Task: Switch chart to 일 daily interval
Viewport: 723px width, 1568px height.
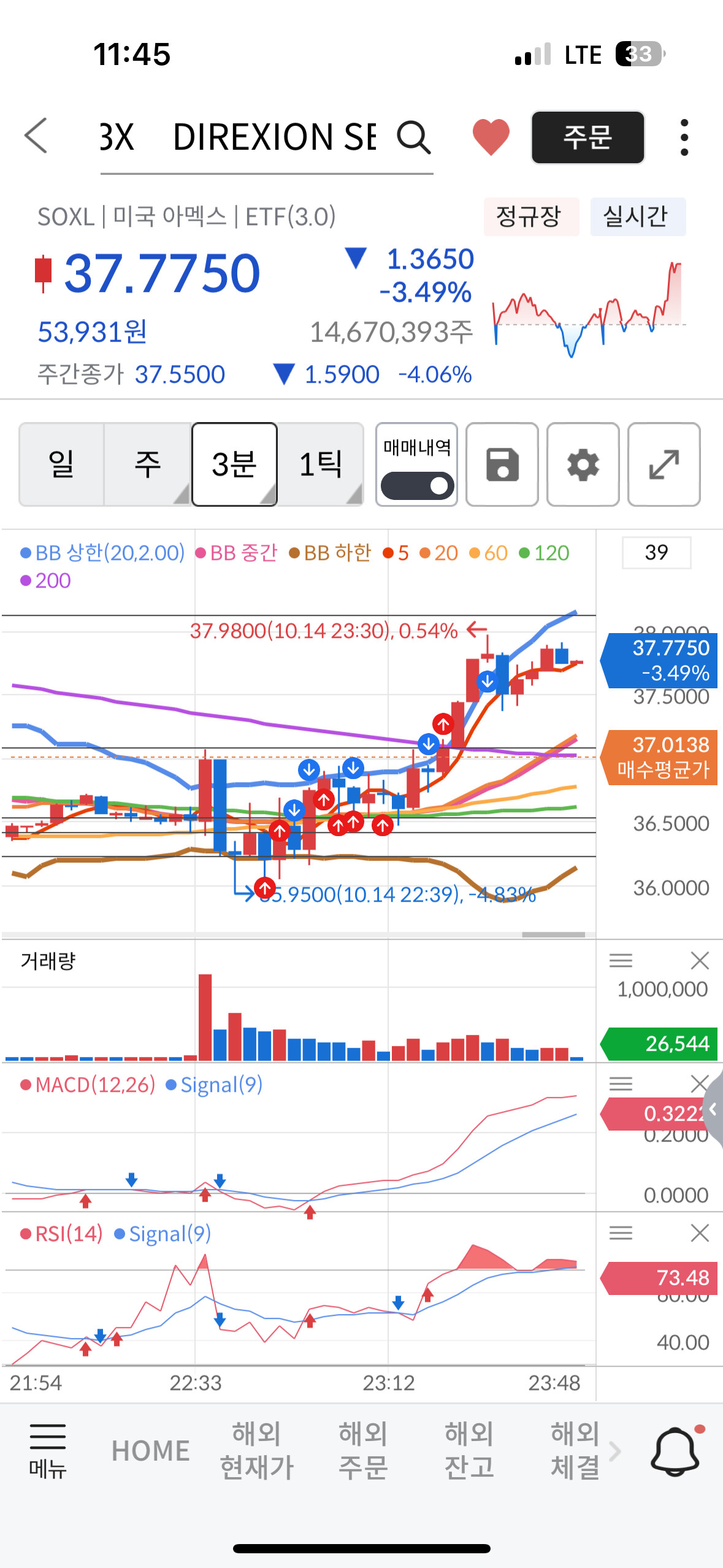Action: 61,464
